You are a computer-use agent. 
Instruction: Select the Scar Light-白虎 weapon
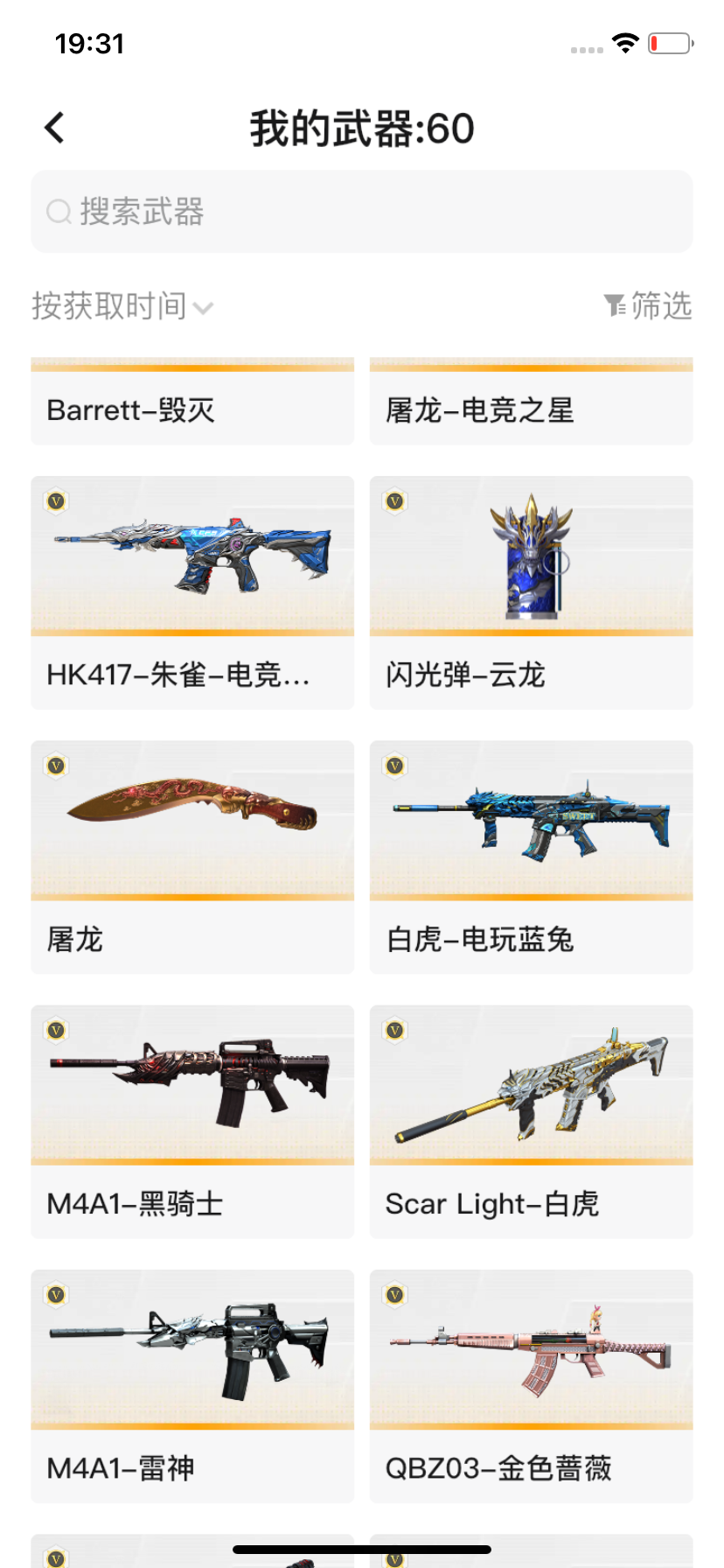click(x=531, y=1120)
